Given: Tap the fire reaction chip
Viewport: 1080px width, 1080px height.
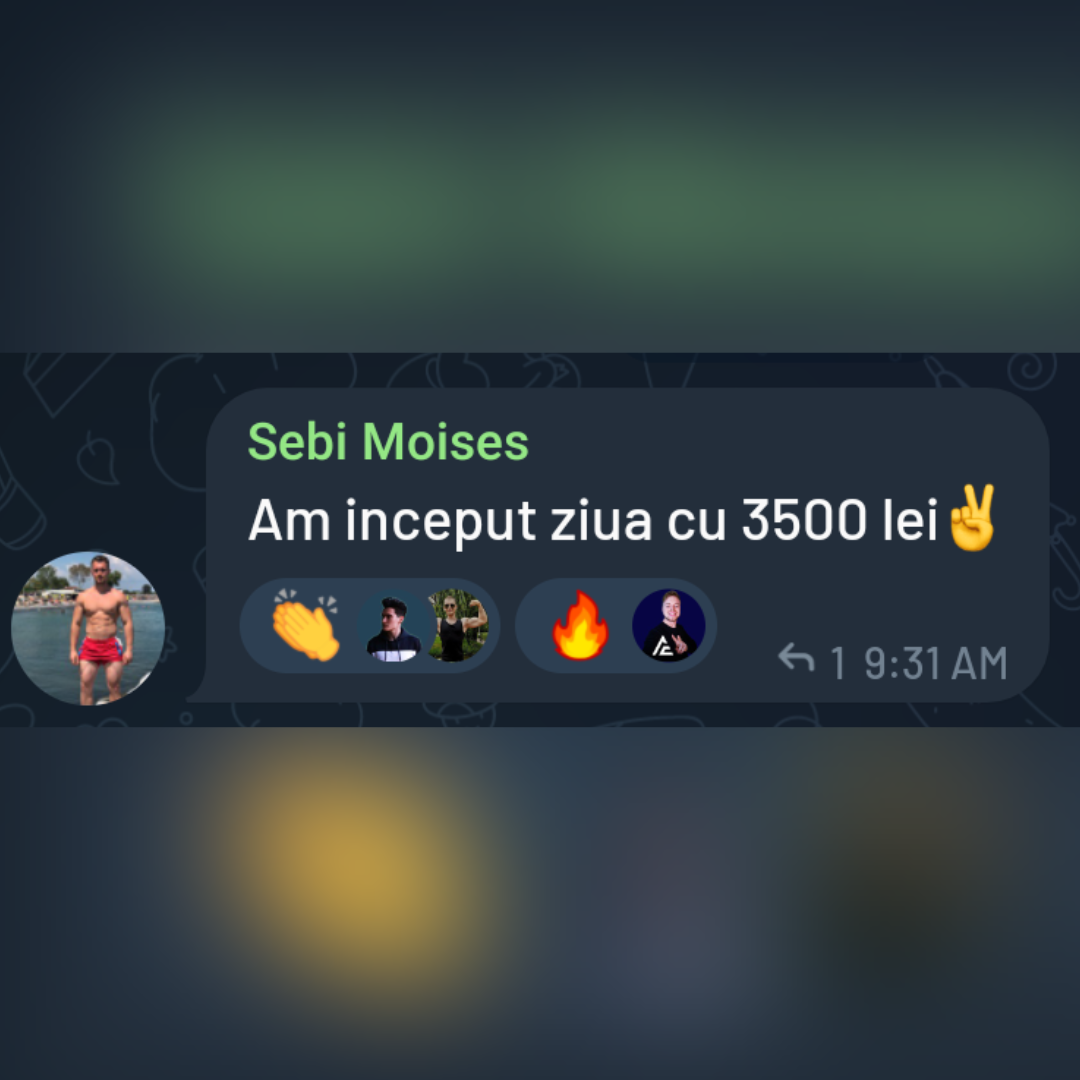Looking at the screenshot, I should (x=582, y=626).
